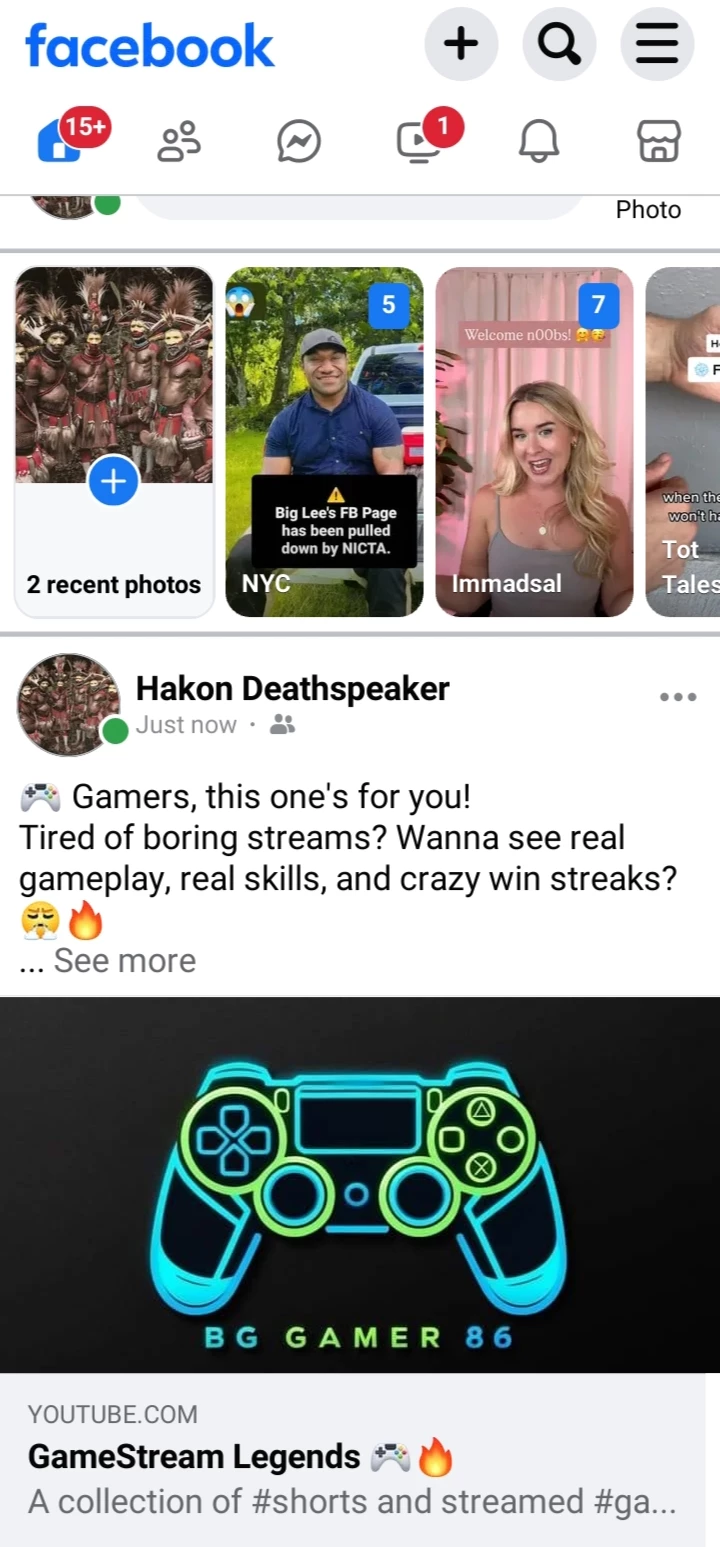The width and height of the screenshot is (720, 1547).
Task: Tap the plus create icon
Action: pos(461,44)
